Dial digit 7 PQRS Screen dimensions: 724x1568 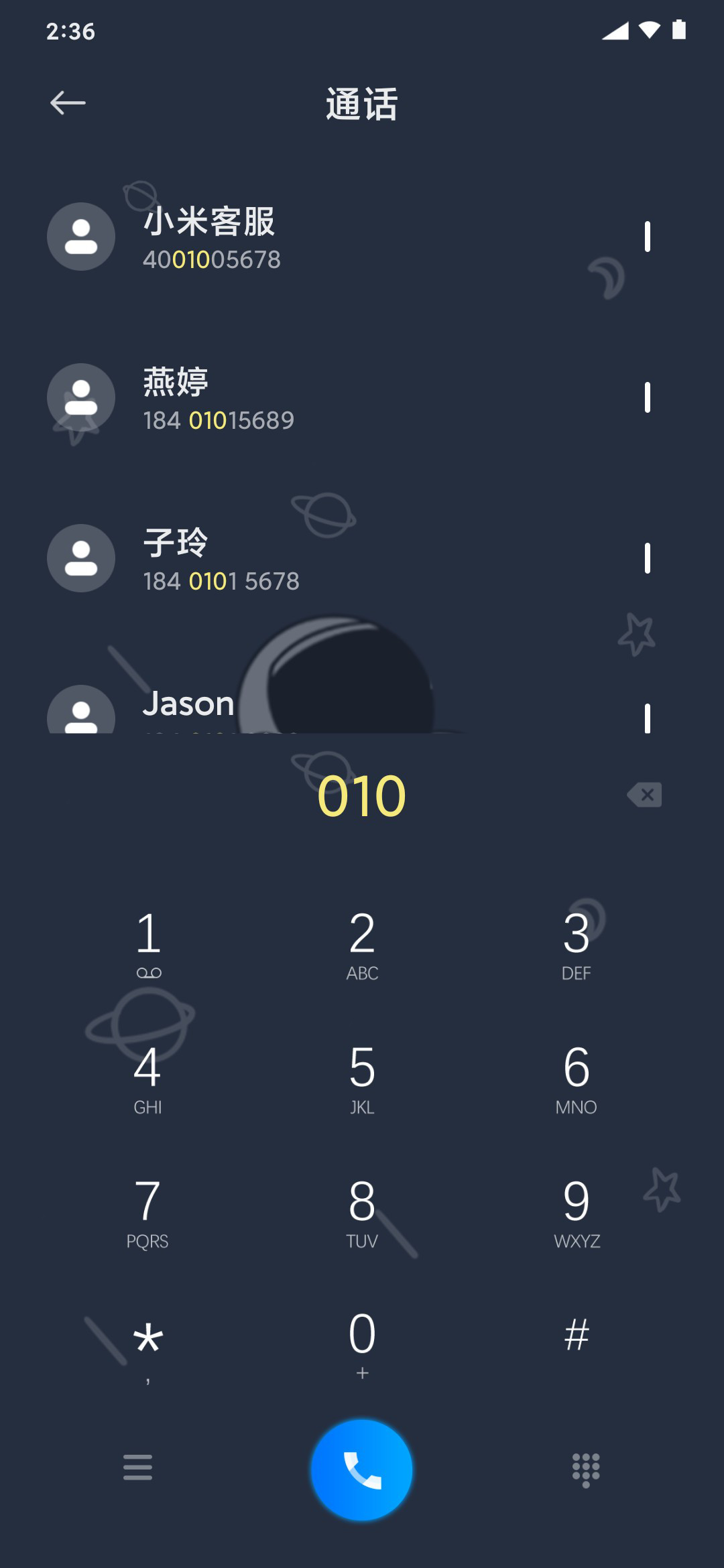(148, 1212)
